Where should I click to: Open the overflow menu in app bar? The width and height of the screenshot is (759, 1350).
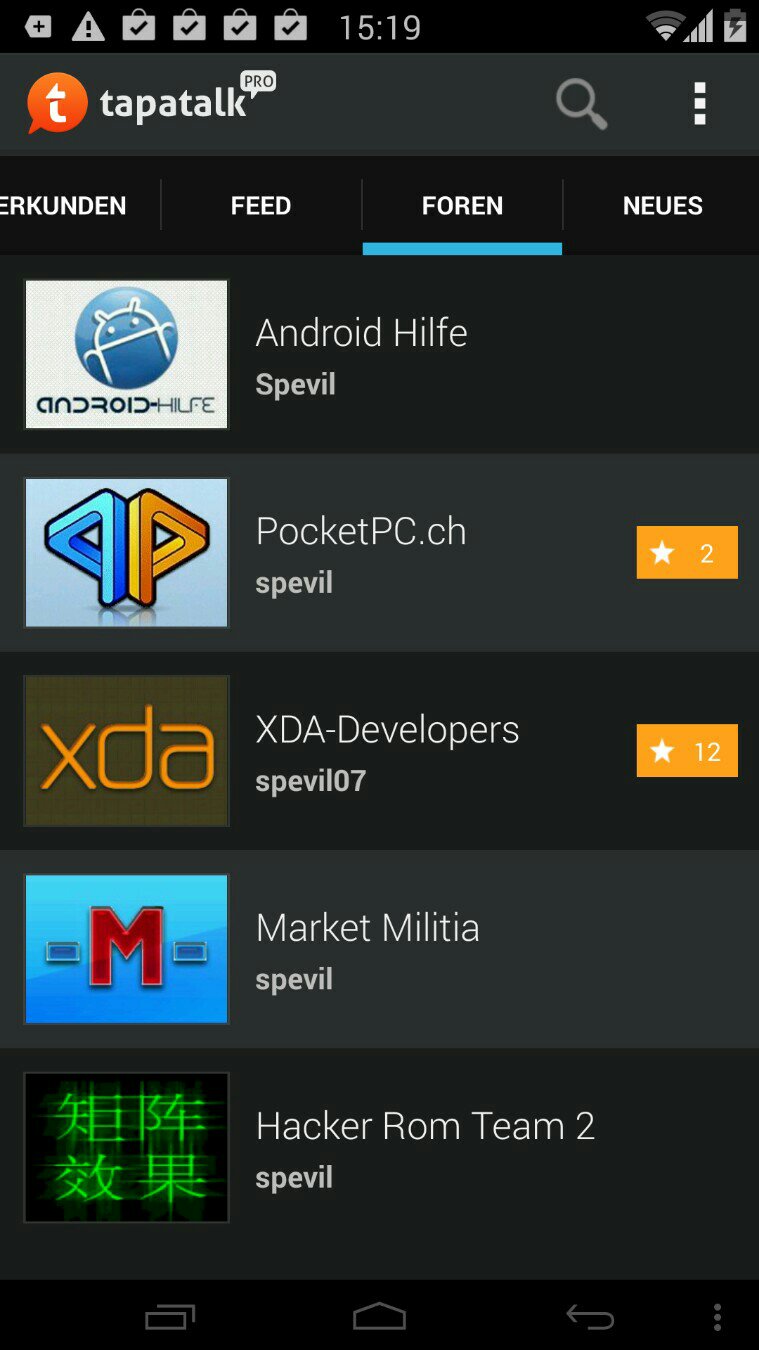click(x=700, y=104)
